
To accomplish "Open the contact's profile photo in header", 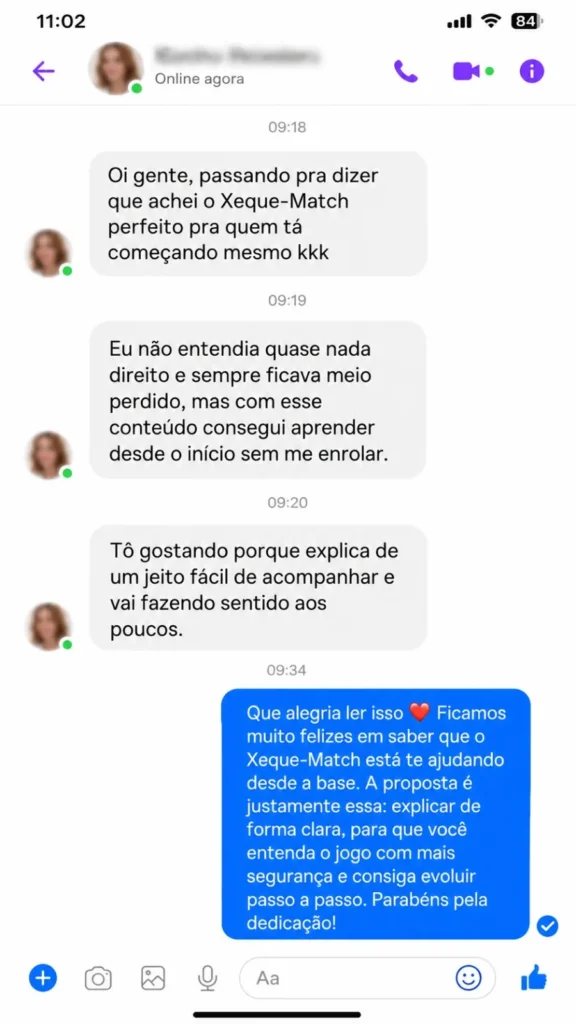I will coord(116,69).
